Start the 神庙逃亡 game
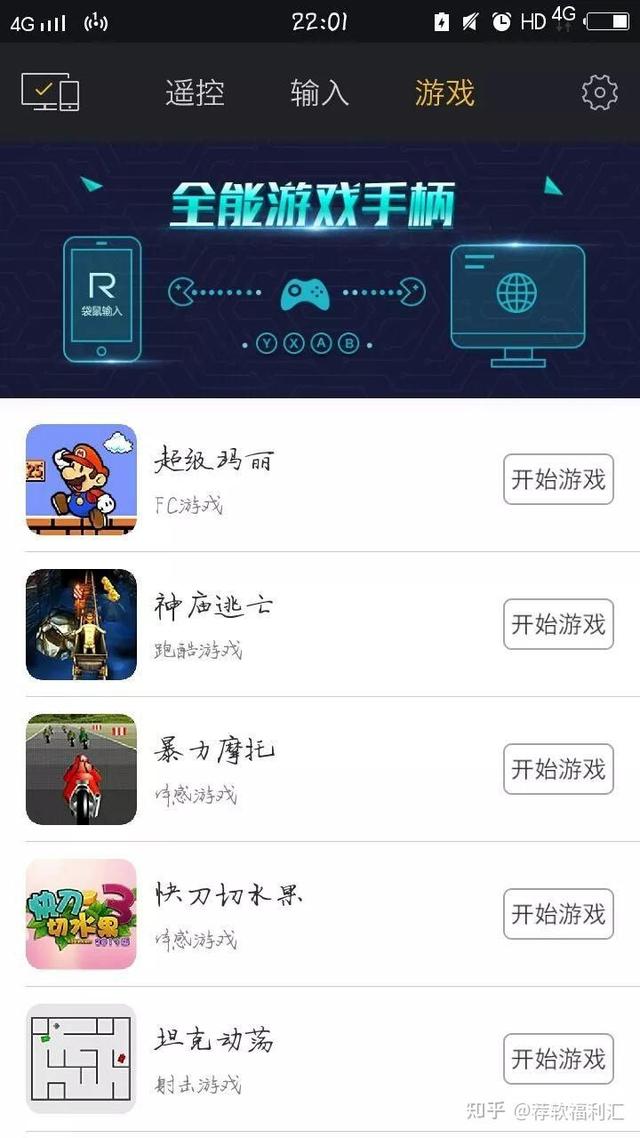The width and height of the screenshot is (640, 1138). pos(558,625)
